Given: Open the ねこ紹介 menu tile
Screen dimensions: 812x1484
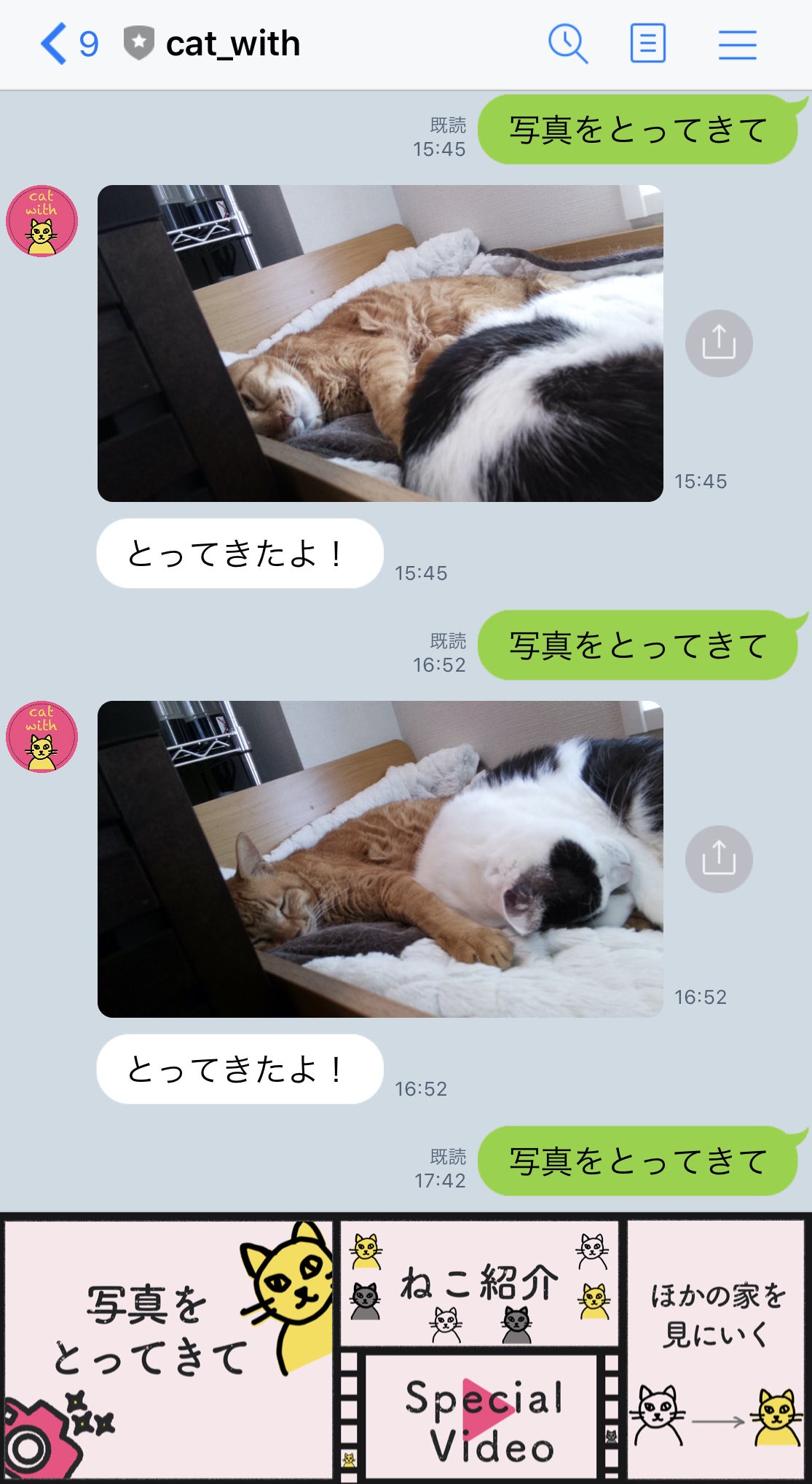Looking at the screenshot, I should 479,1284.
